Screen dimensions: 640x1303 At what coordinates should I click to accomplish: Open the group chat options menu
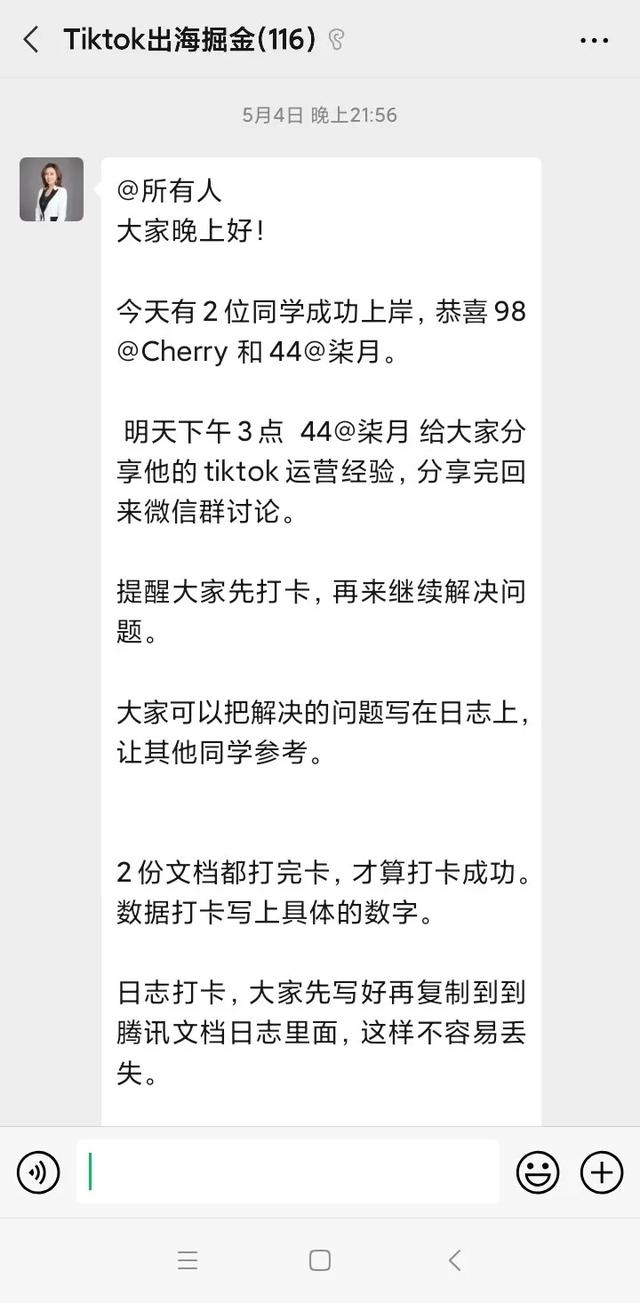point(594,40)
